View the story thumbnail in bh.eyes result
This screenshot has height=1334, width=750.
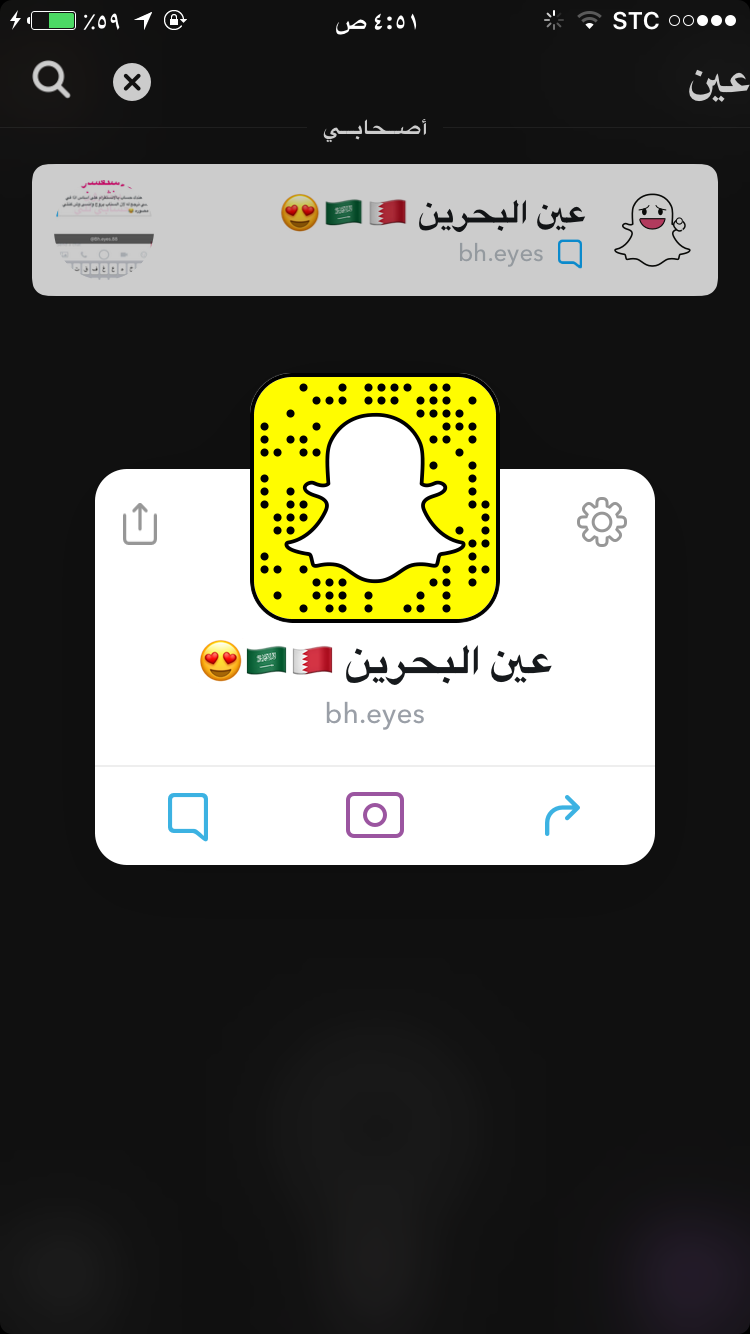click(106, 231)
